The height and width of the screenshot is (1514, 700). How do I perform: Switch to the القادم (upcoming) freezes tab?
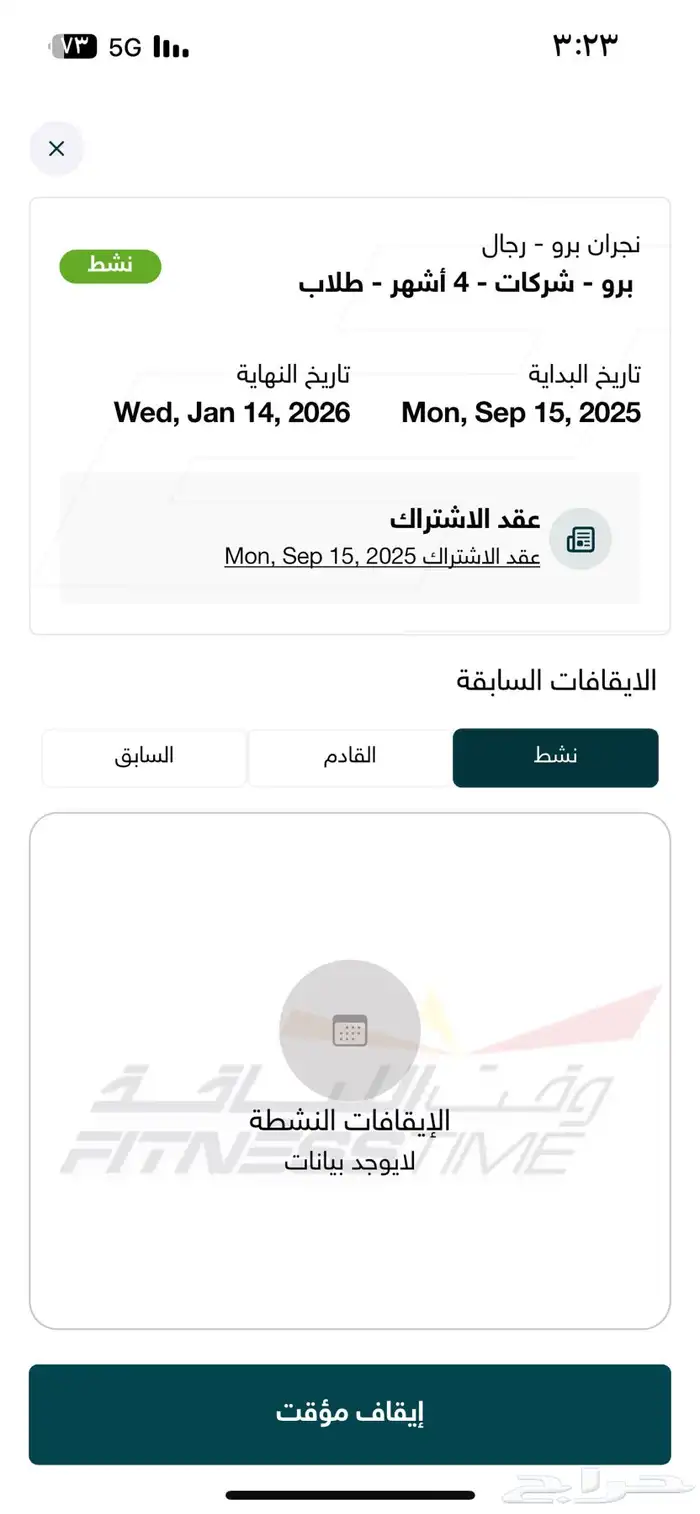pyautogui.click(x=349, y=757)
